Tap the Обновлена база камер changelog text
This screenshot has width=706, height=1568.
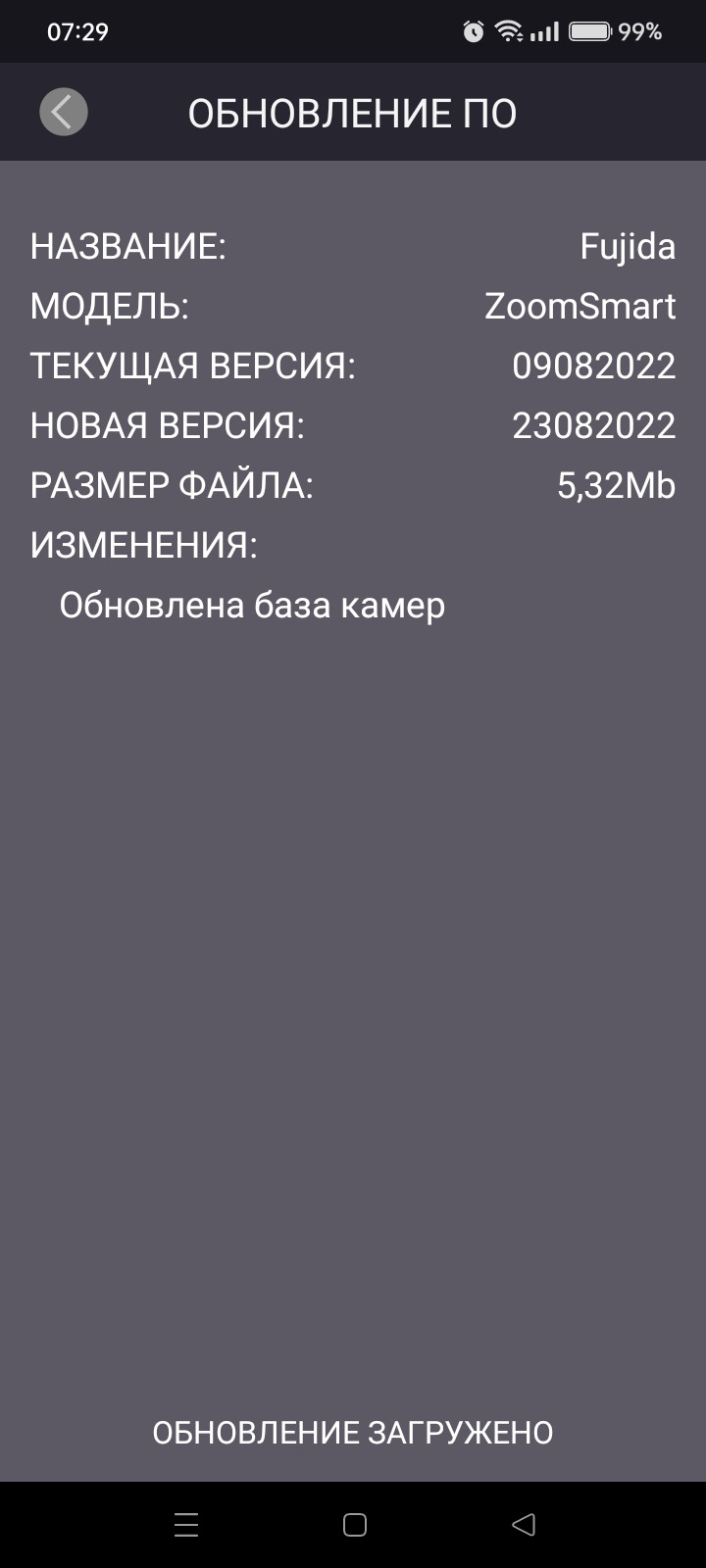(x=253, y=605)
